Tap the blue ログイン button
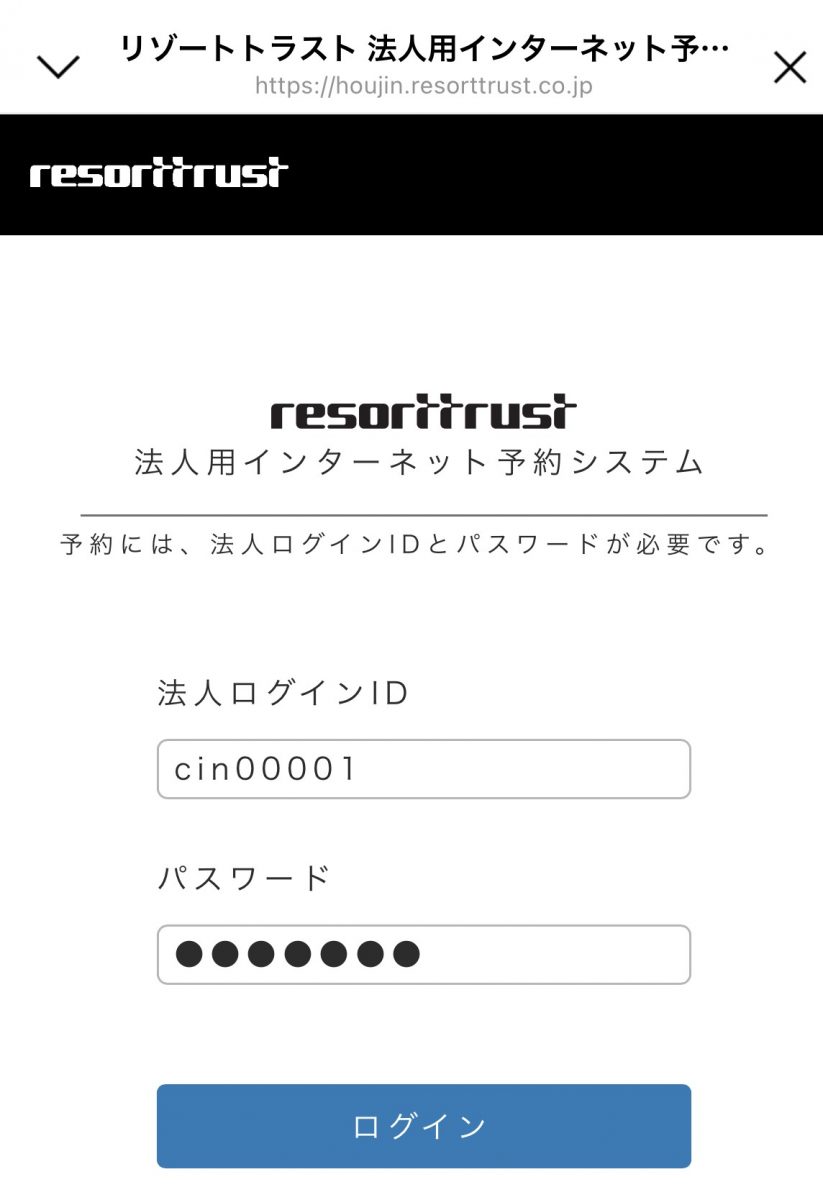Image resolution: width=823 pixels, height=1200 pixels. [x=423, y=1126]
